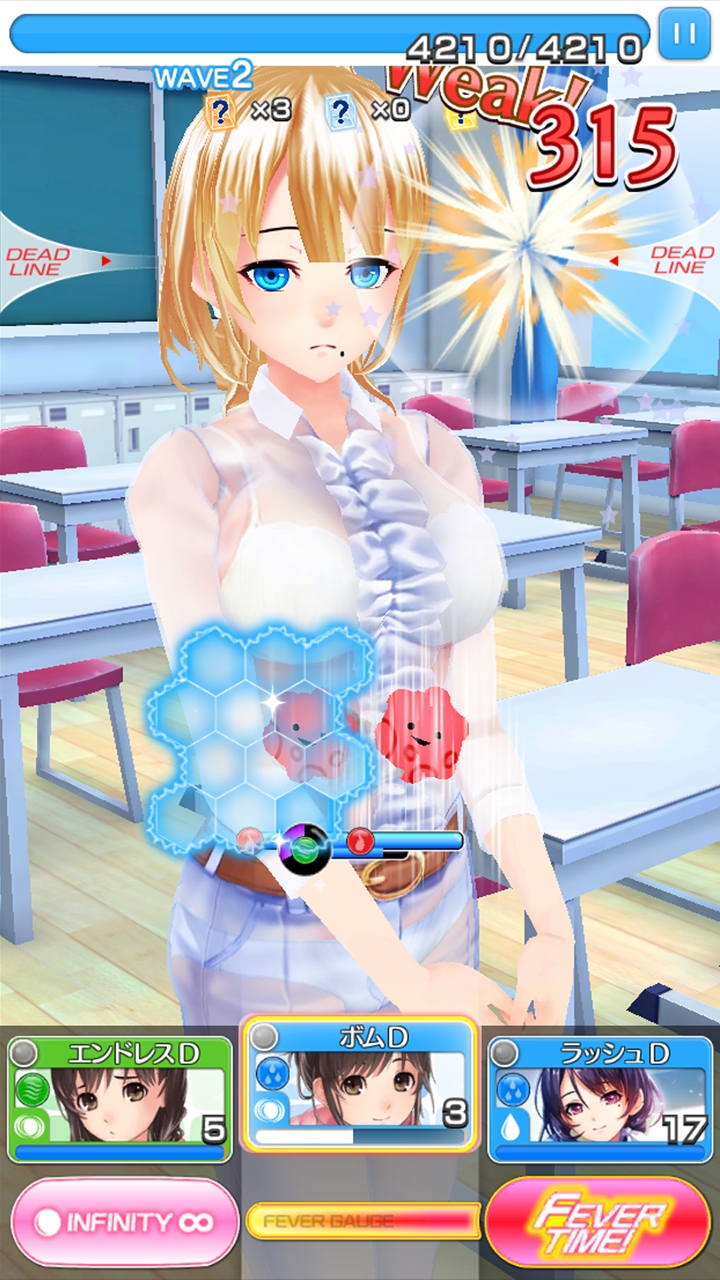Pause the game
Screen dimensions: 720x1280
click(x=685, y=33)
